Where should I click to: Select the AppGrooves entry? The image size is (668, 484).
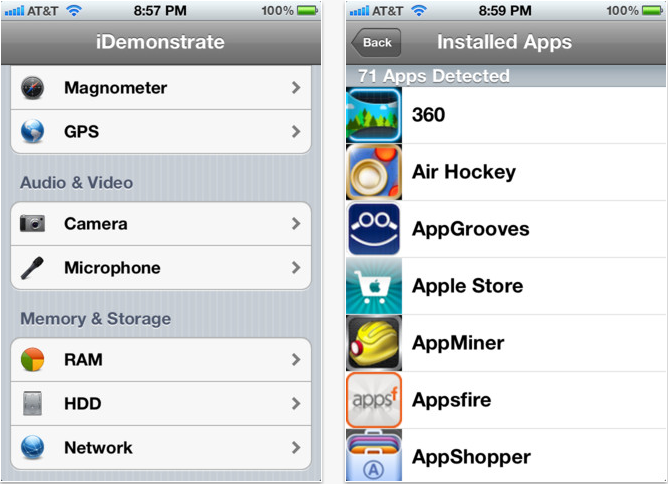click(505, 229)
